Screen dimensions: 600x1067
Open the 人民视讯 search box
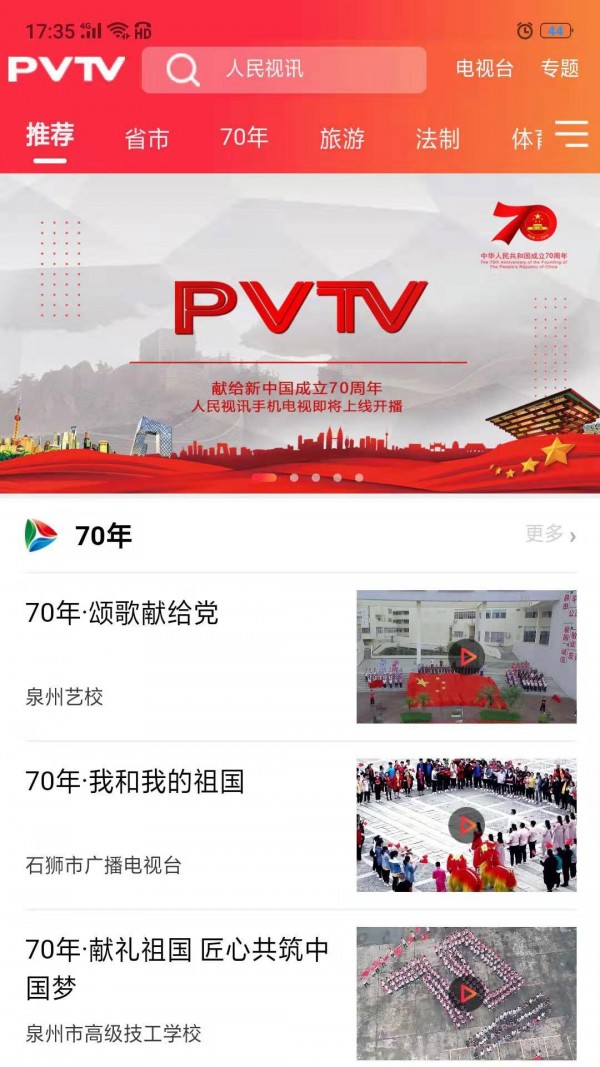point(284,69)
